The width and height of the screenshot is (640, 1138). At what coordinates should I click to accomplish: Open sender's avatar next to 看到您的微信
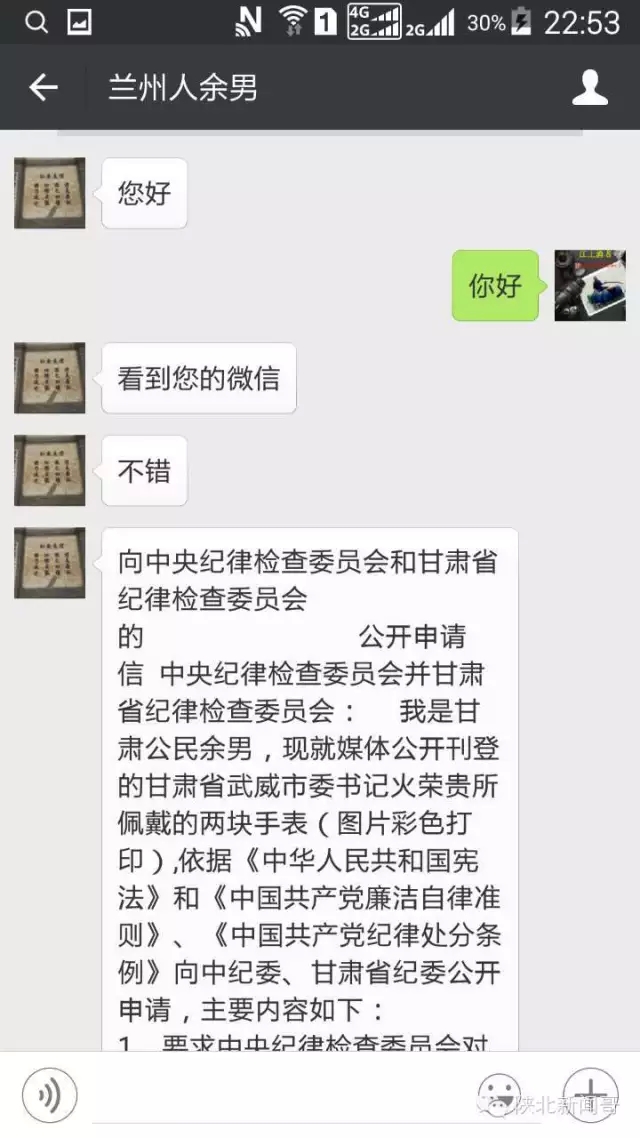pos(49,378)
